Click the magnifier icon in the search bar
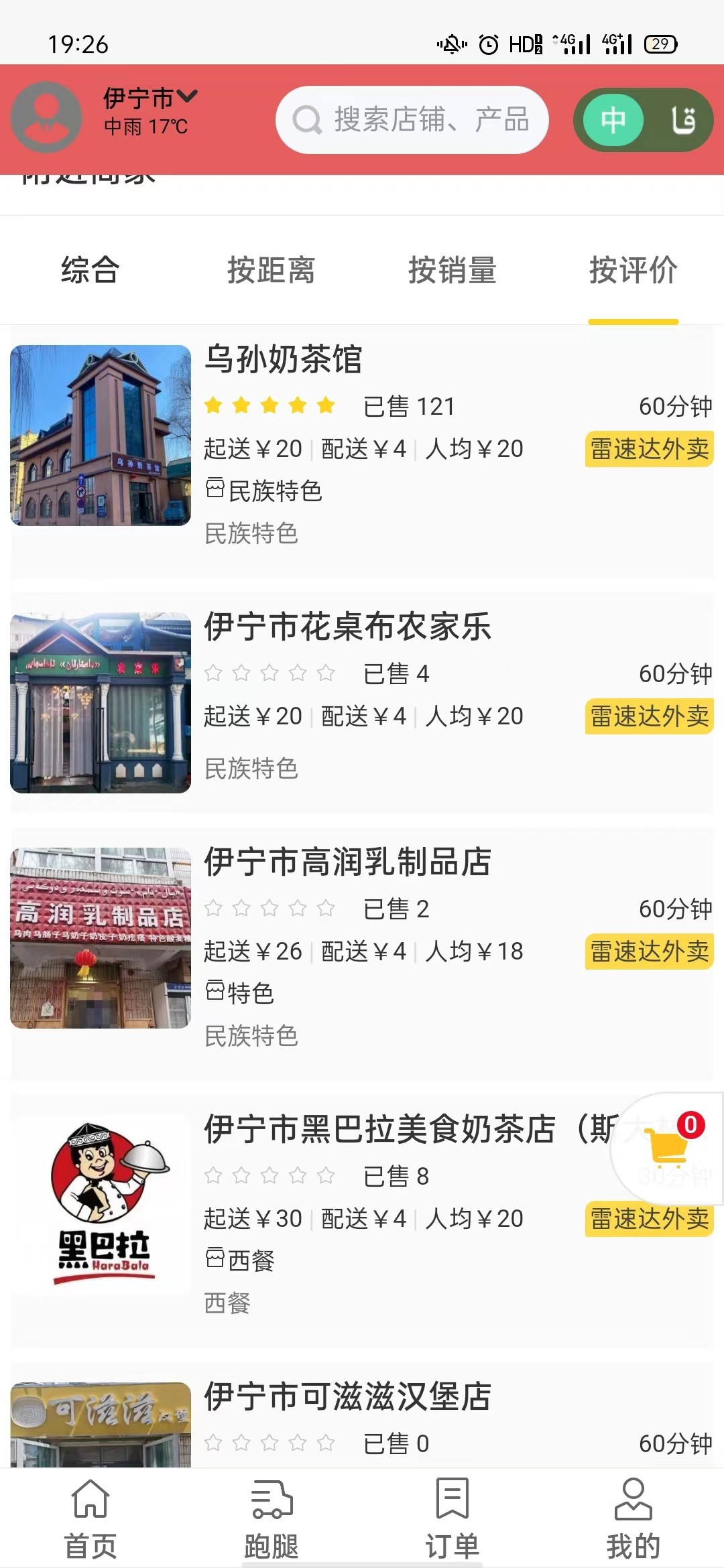The image size is (724, 1568). pos(307,119)
